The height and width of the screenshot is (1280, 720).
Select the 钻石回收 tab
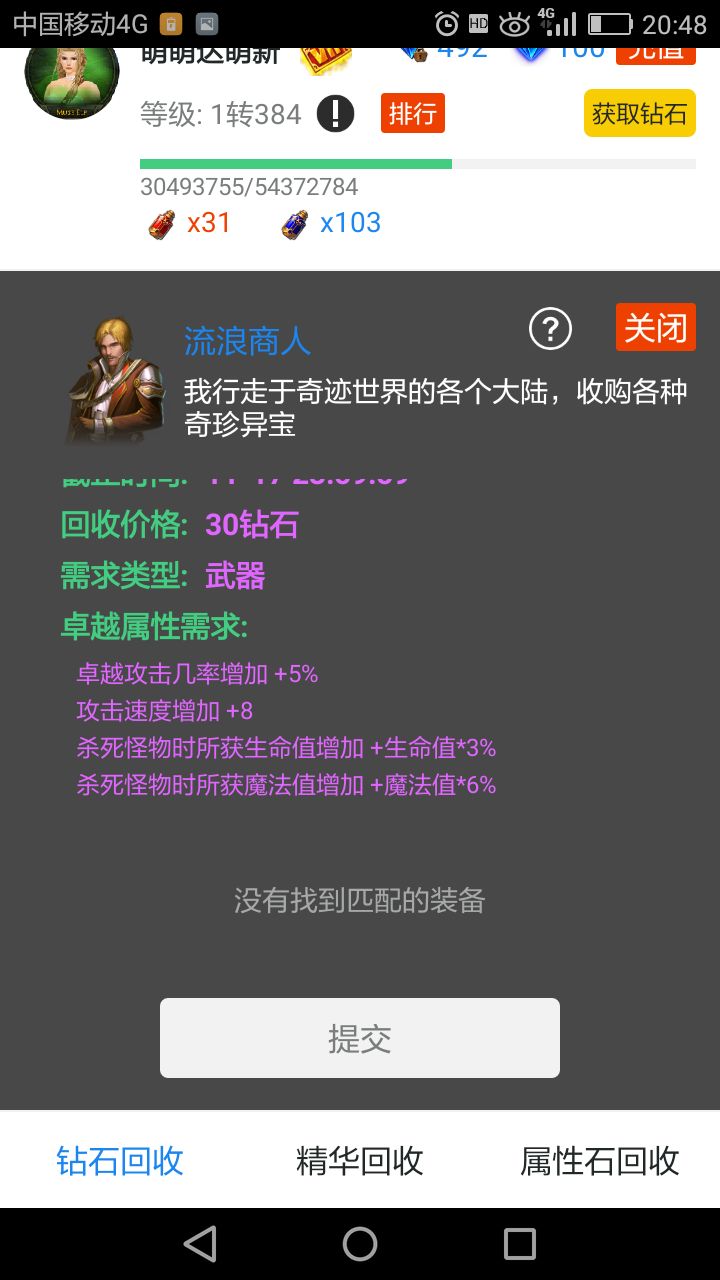pos(118,1160)
